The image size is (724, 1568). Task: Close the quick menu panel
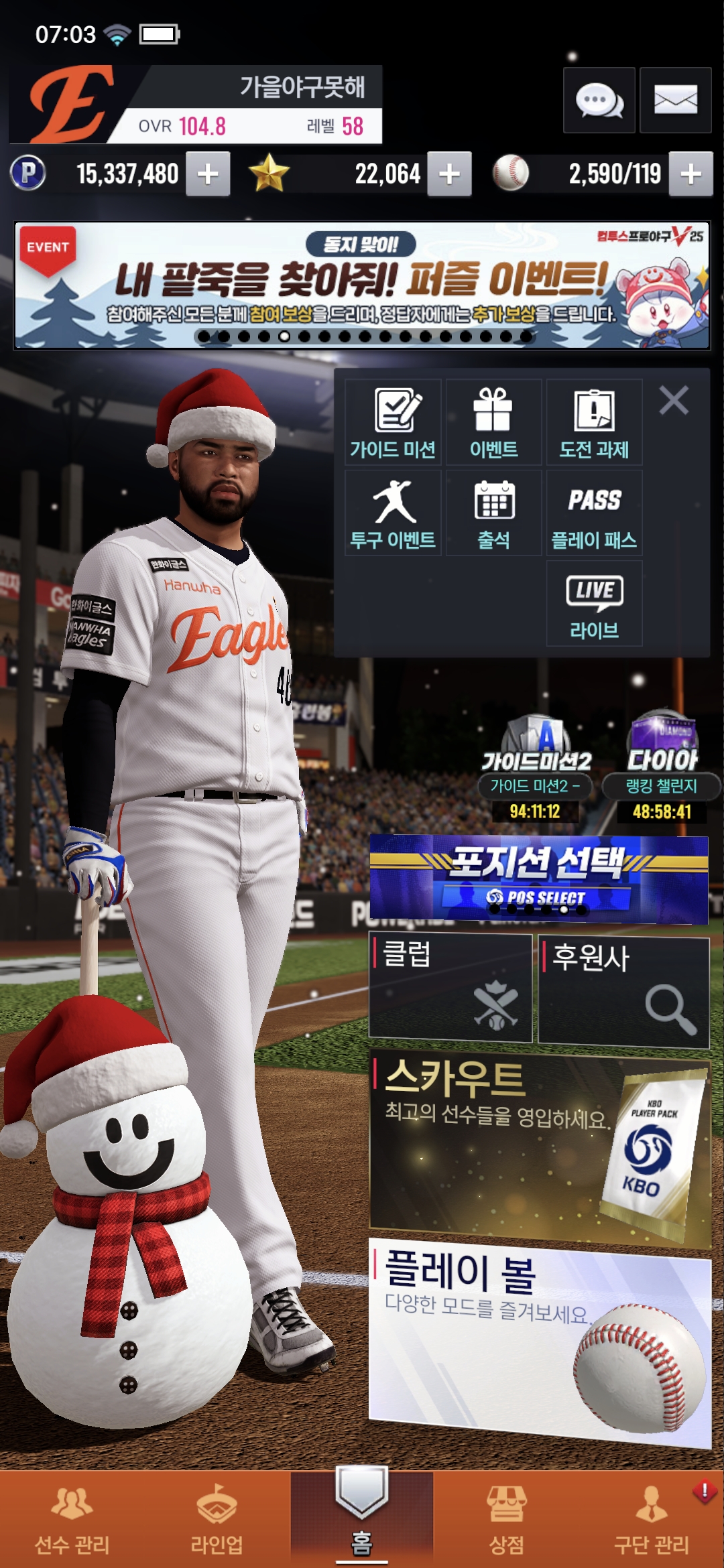coord(674,401)
